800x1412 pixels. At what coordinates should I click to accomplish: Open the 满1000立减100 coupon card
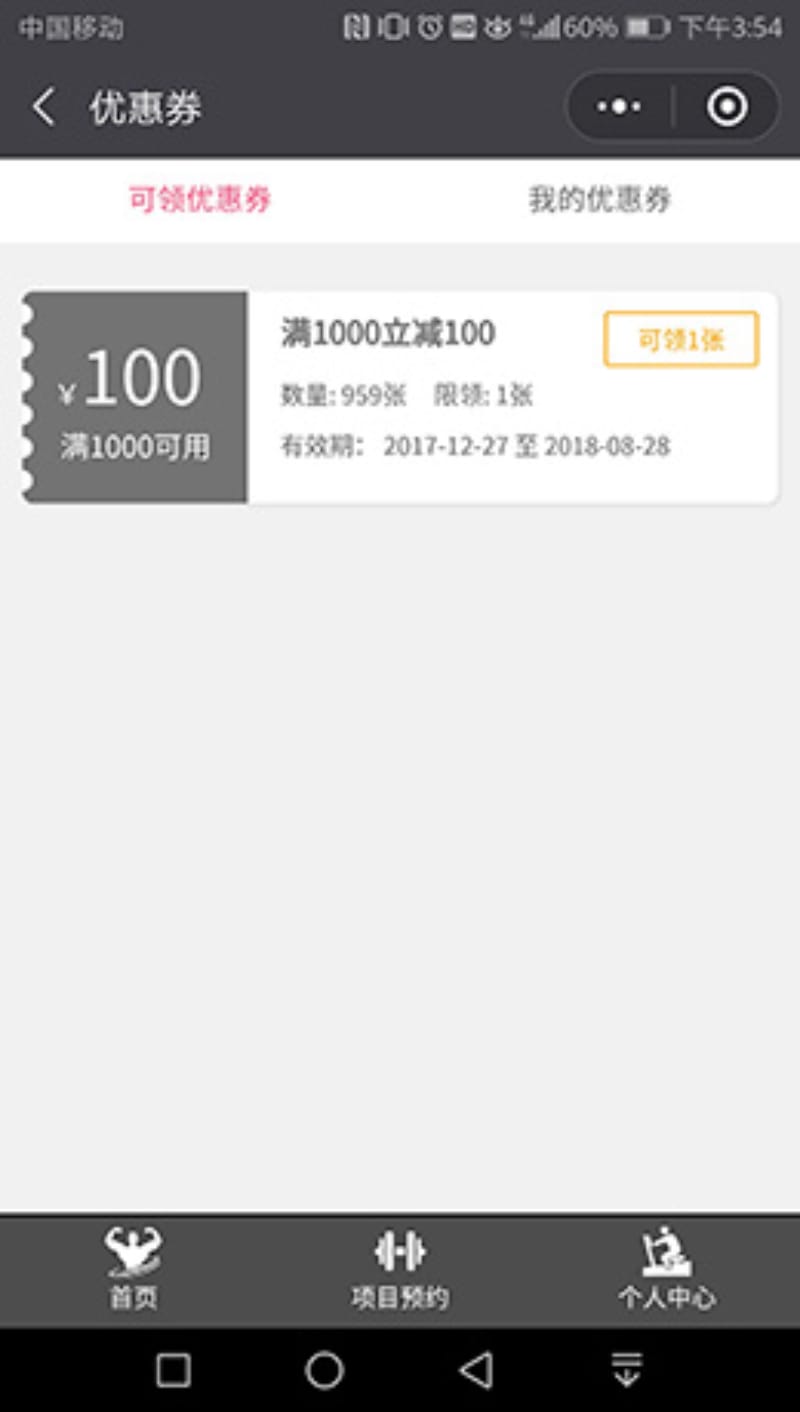click(x=400, y=397)
